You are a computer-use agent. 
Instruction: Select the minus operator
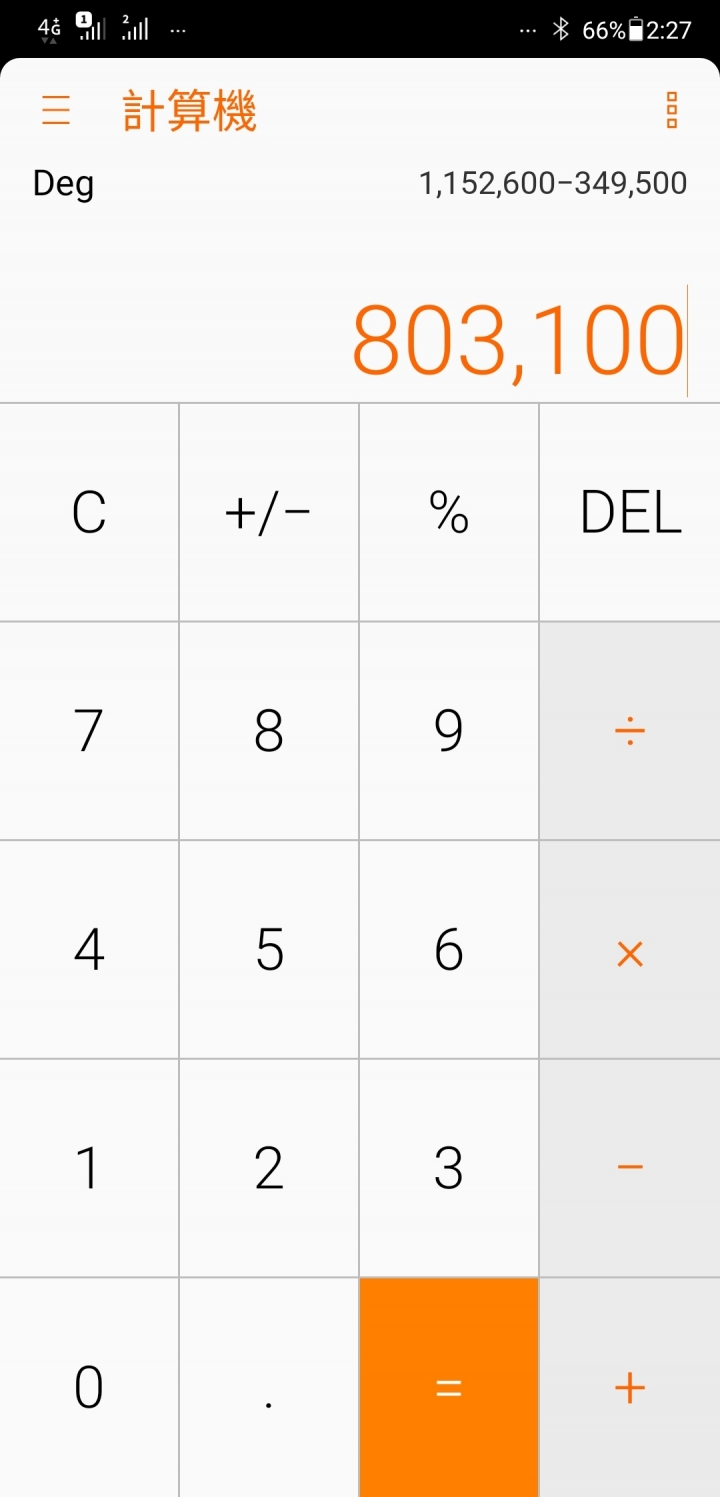pos(630,1167)
